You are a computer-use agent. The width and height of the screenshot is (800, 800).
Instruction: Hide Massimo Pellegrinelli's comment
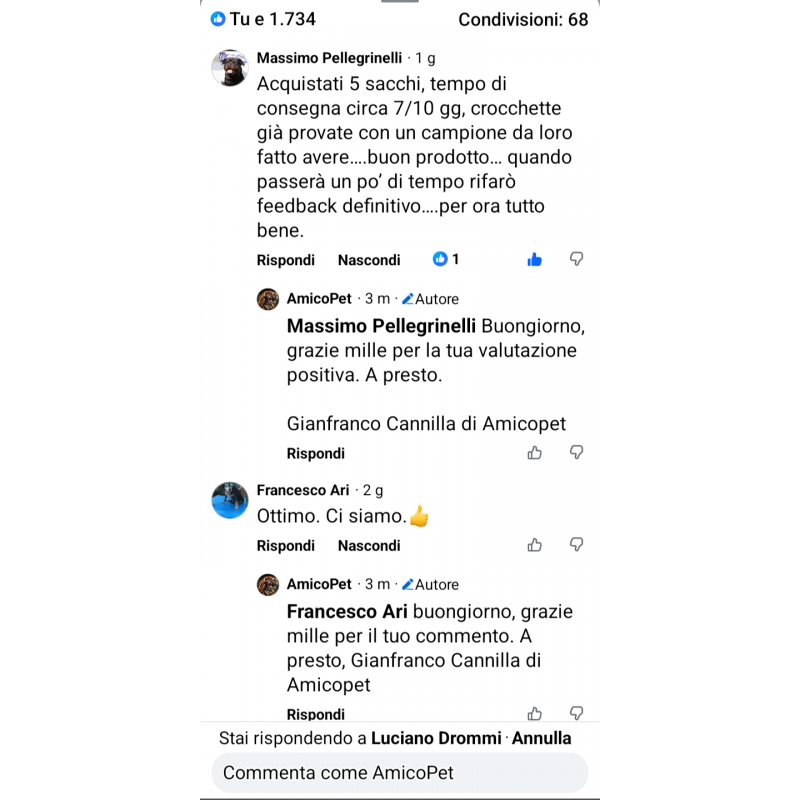point(368,260)
